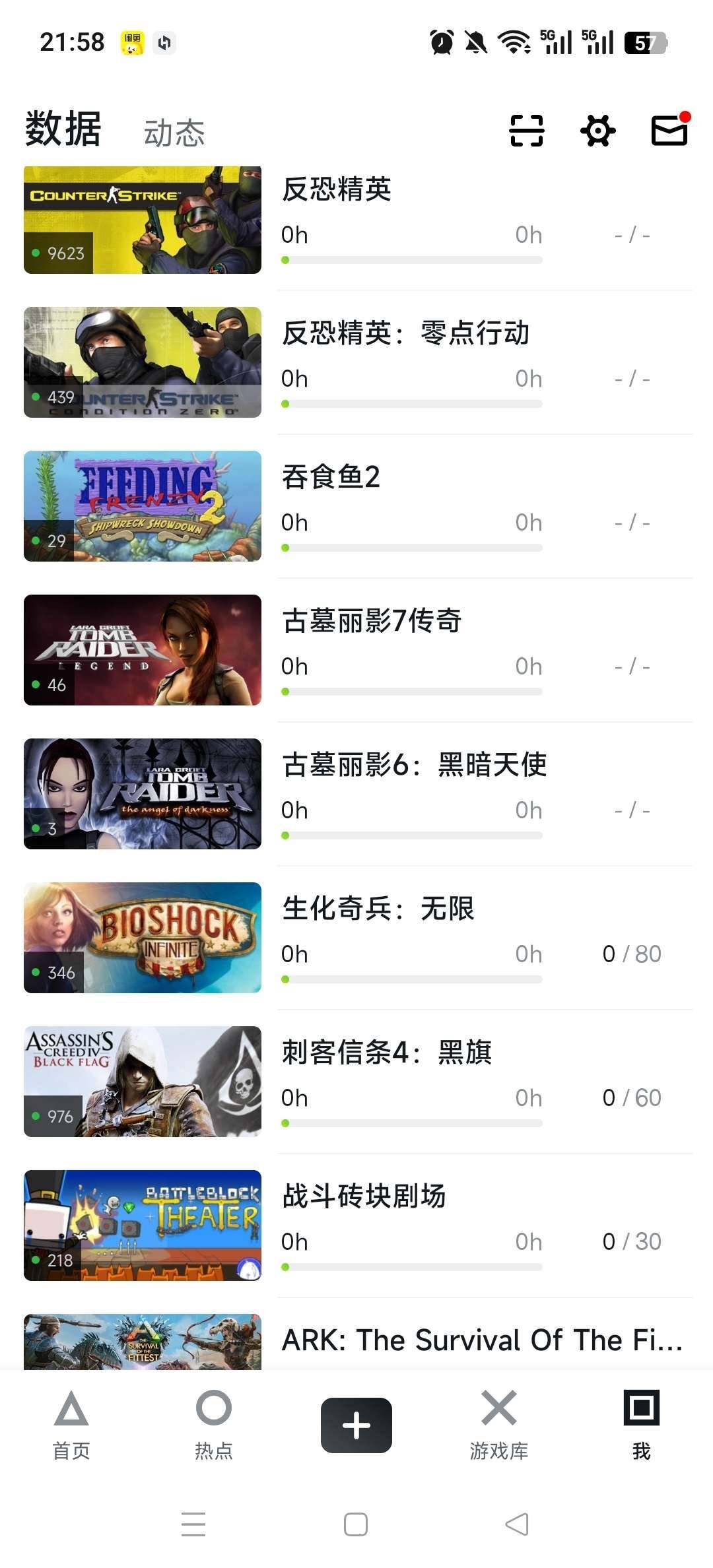Open the mail notifications icon

click(668, 130)
